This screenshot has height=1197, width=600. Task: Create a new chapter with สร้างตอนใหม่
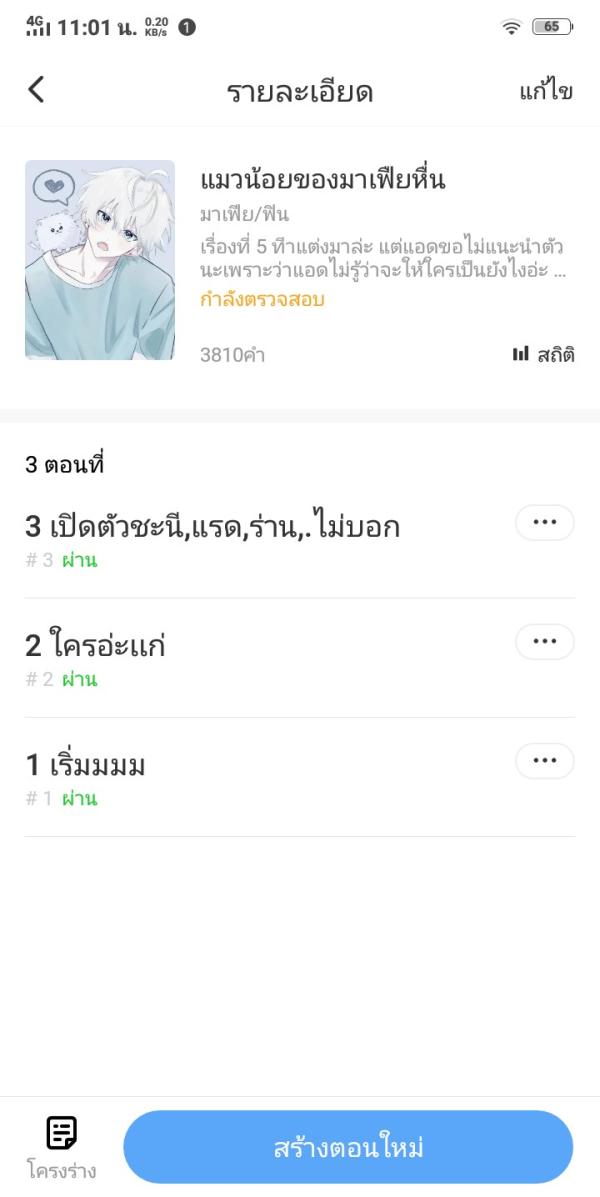(348, 1147)
